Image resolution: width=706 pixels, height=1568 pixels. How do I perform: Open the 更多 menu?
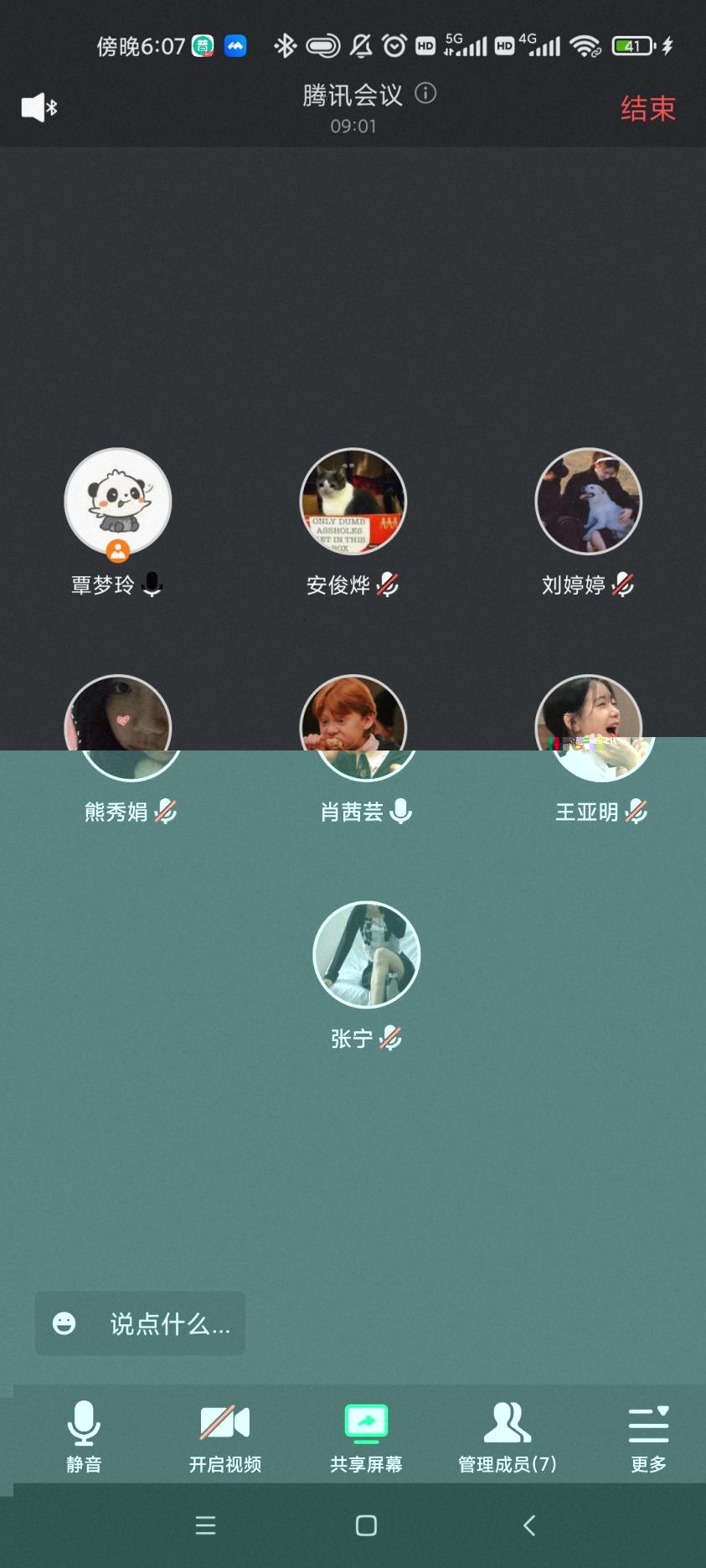click(648, 1436)
